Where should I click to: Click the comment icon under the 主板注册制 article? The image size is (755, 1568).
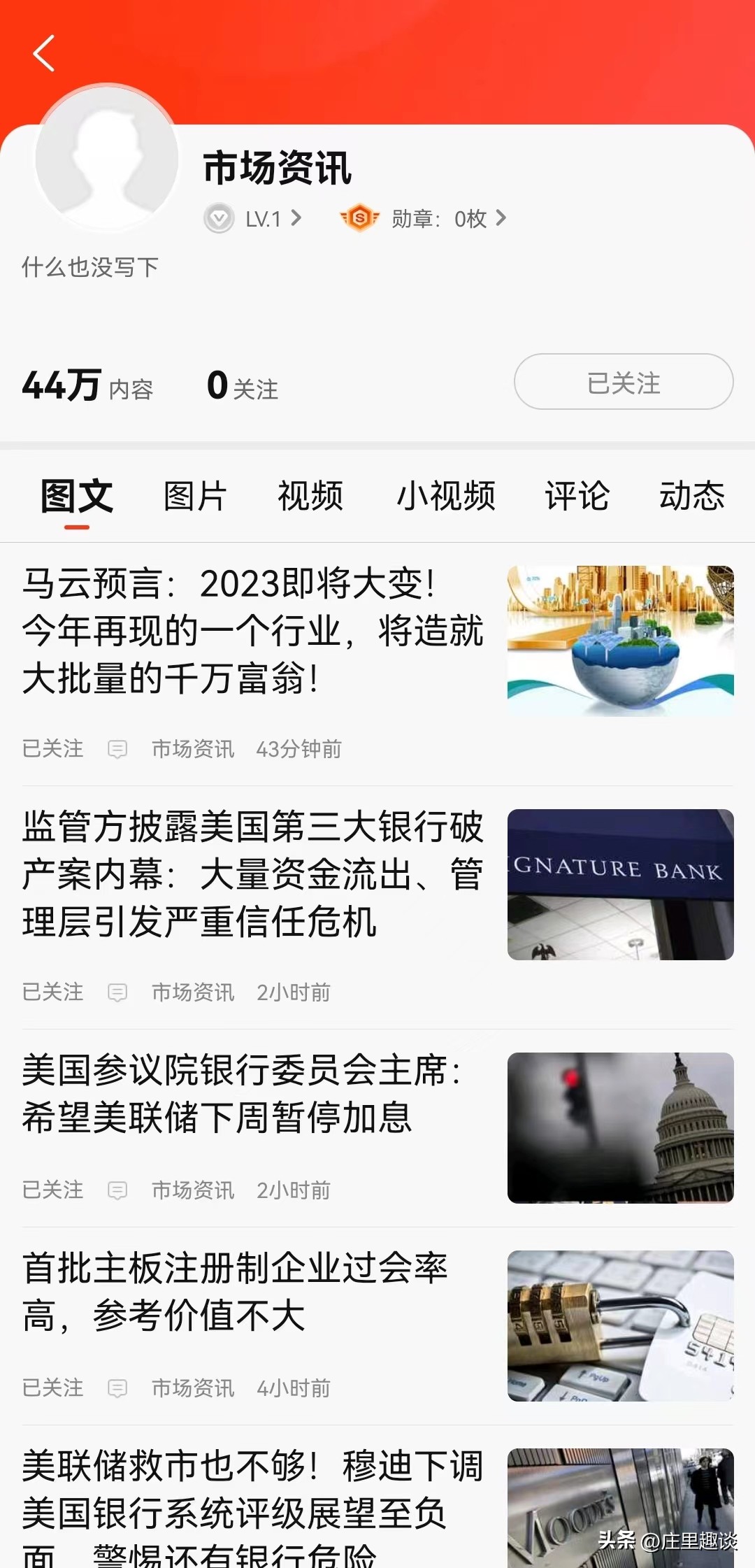pyautogui.click(x=118, y=1388)
